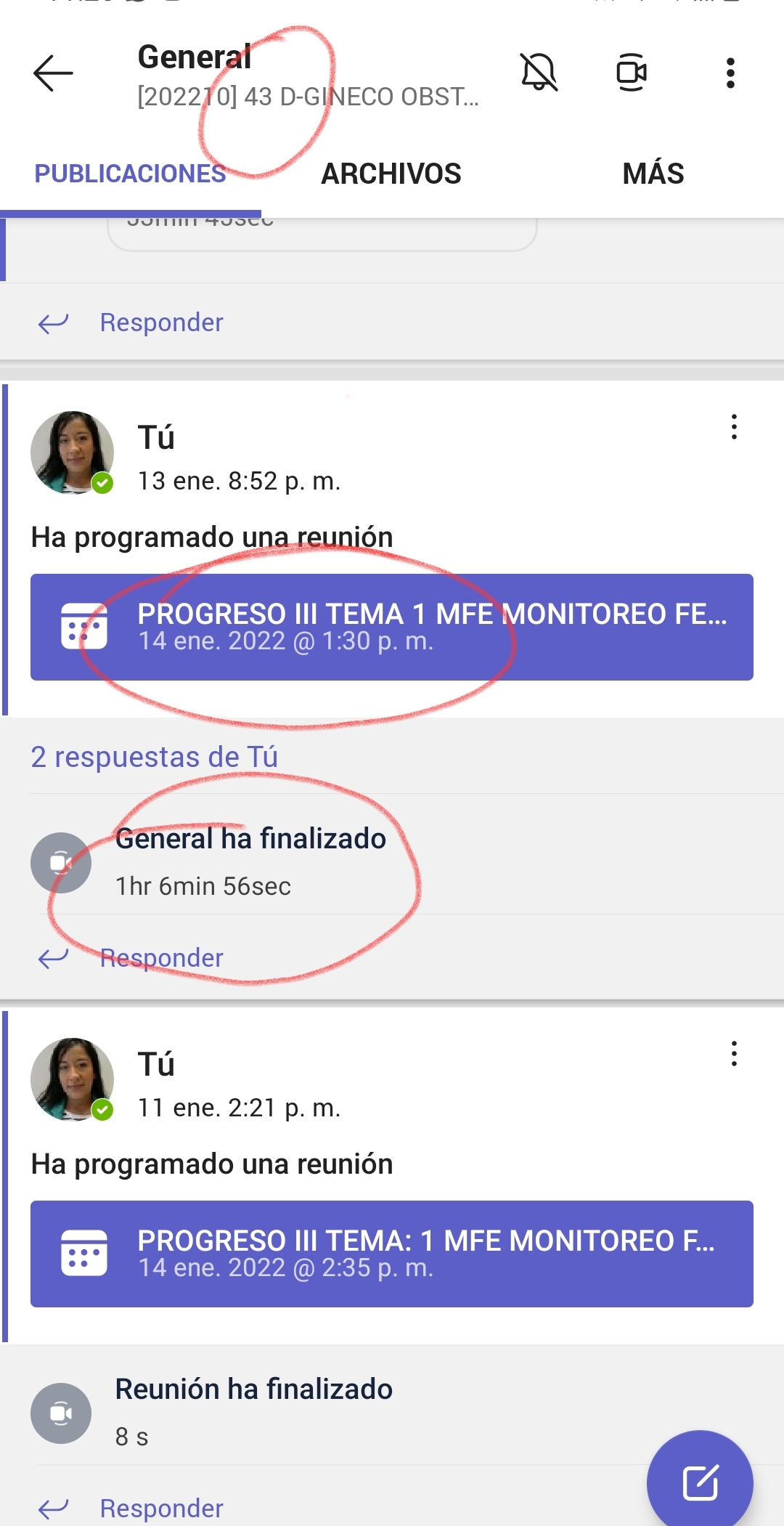The height and width of the screenshot is (1526, 784).
Task: Switch to the Más tab
Action: pos(653,174)
